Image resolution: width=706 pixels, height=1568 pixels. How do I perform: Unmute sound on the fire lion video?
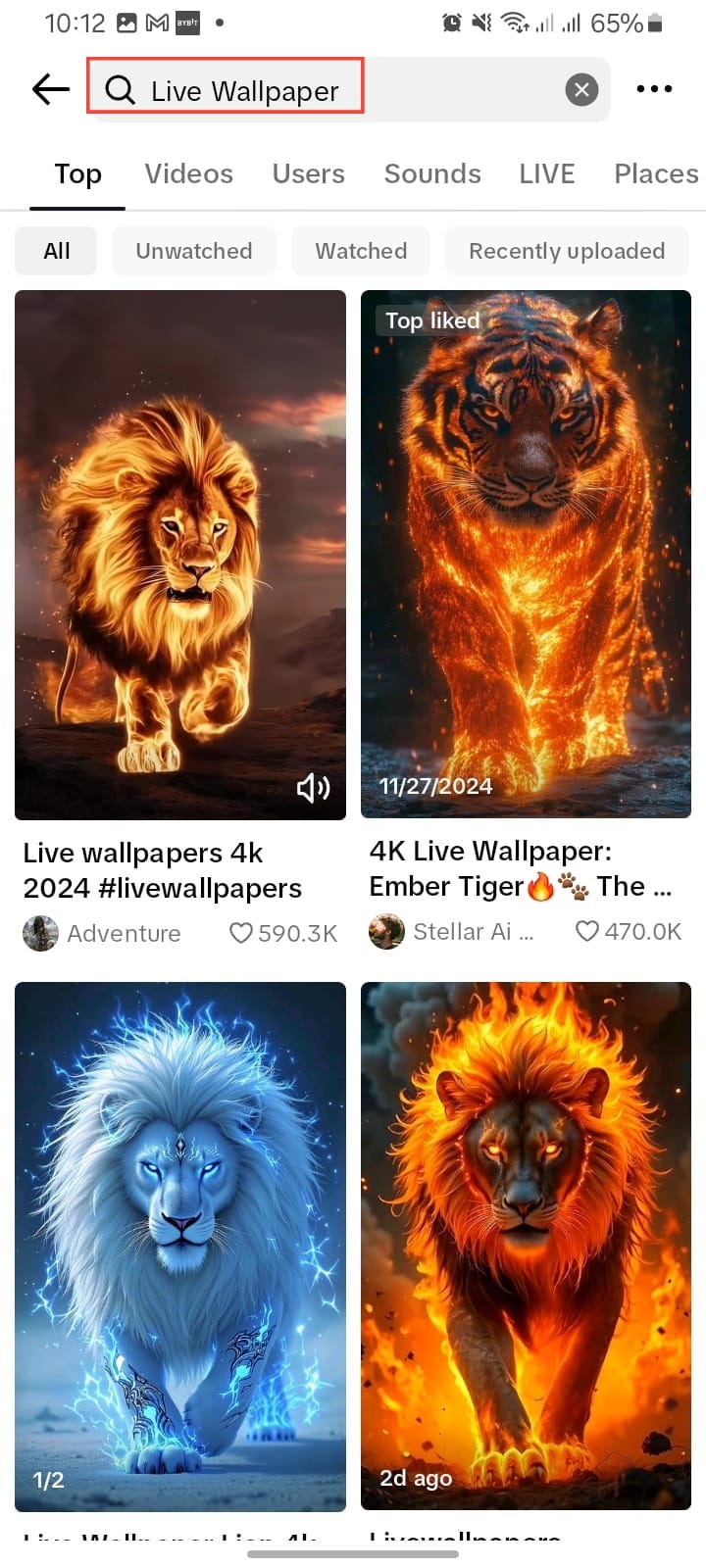click(313, 787)
